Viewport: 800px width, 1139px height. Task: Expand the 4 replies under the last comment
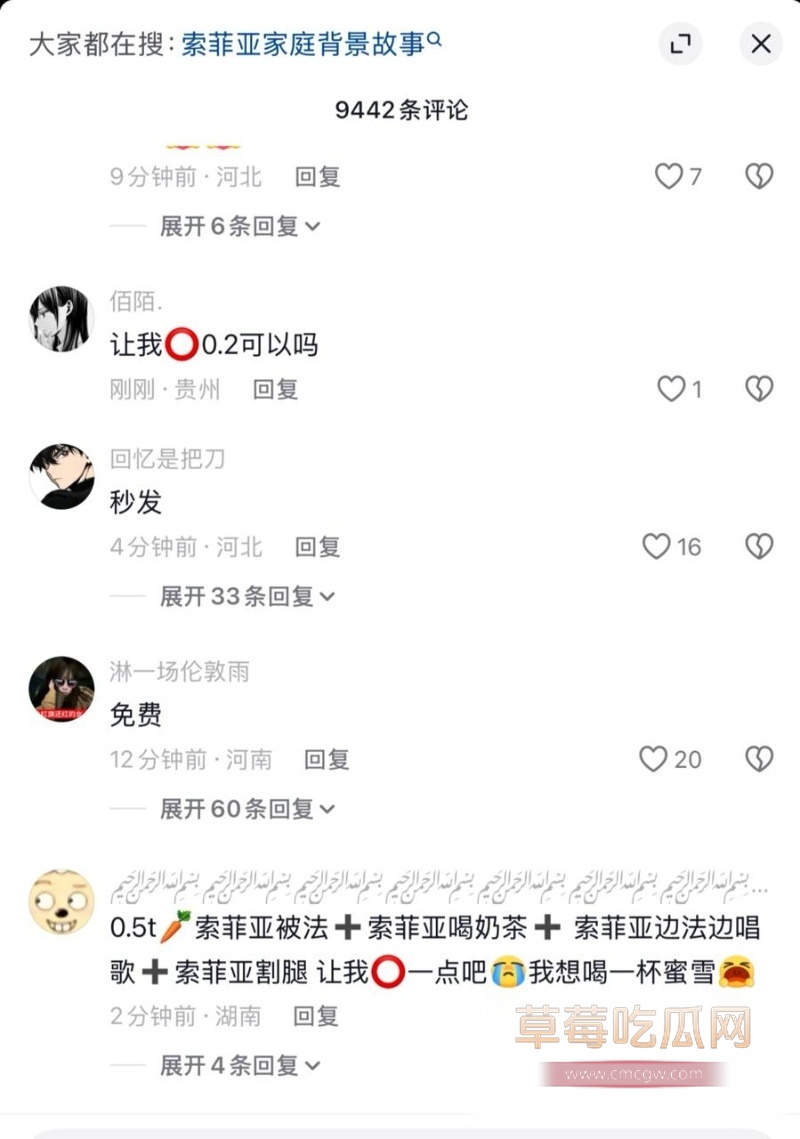(x=237, y=1066)
